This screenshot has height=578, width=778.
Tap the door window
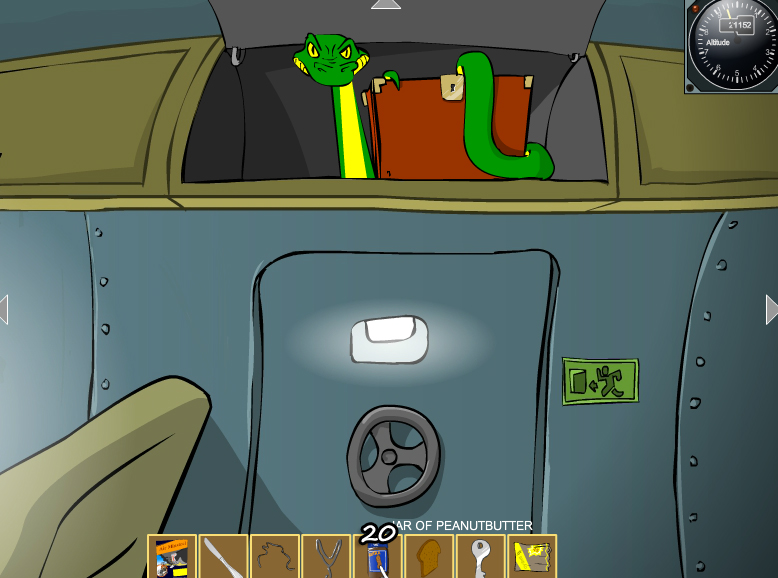(x=389, y=339)
